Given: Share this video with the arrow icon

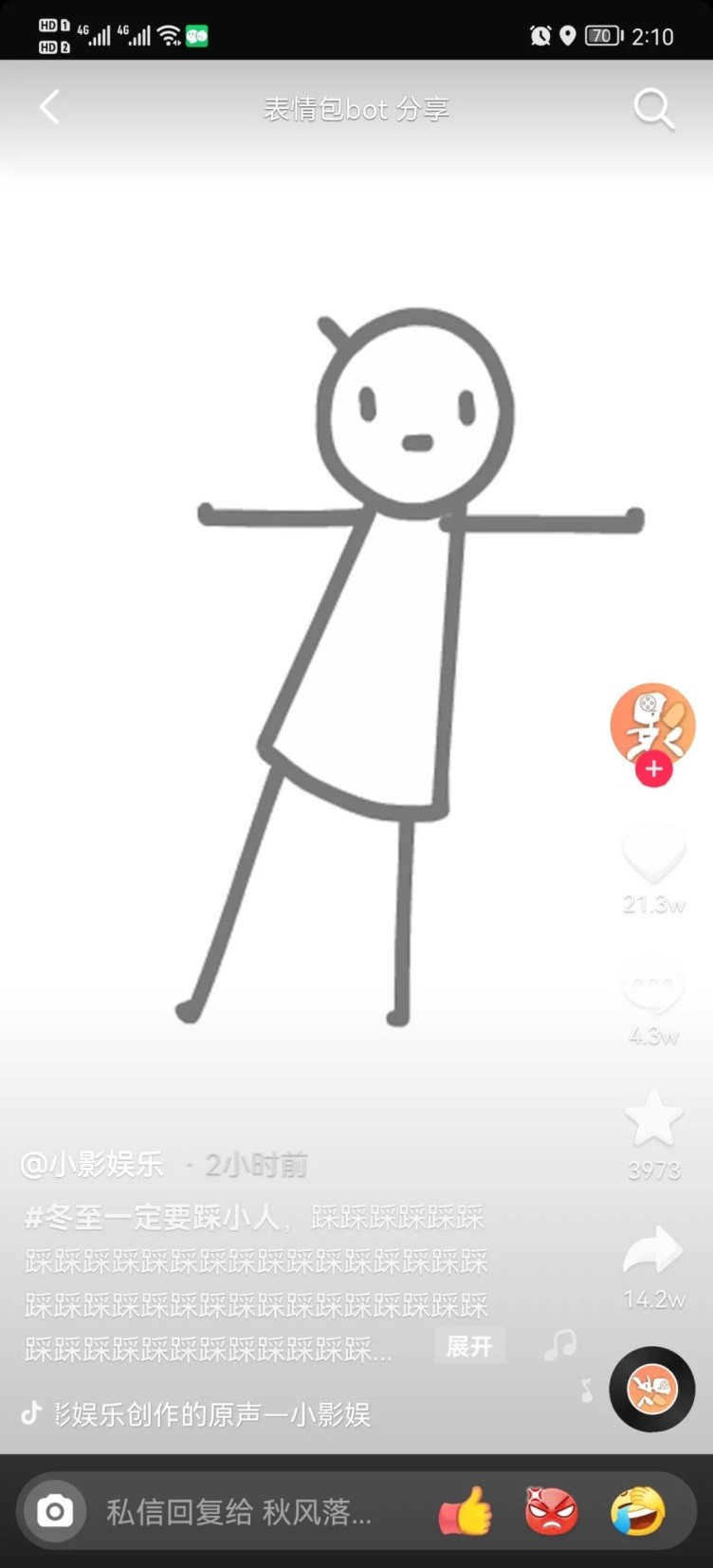Looking at the screenshot, I should (653, 1250).
